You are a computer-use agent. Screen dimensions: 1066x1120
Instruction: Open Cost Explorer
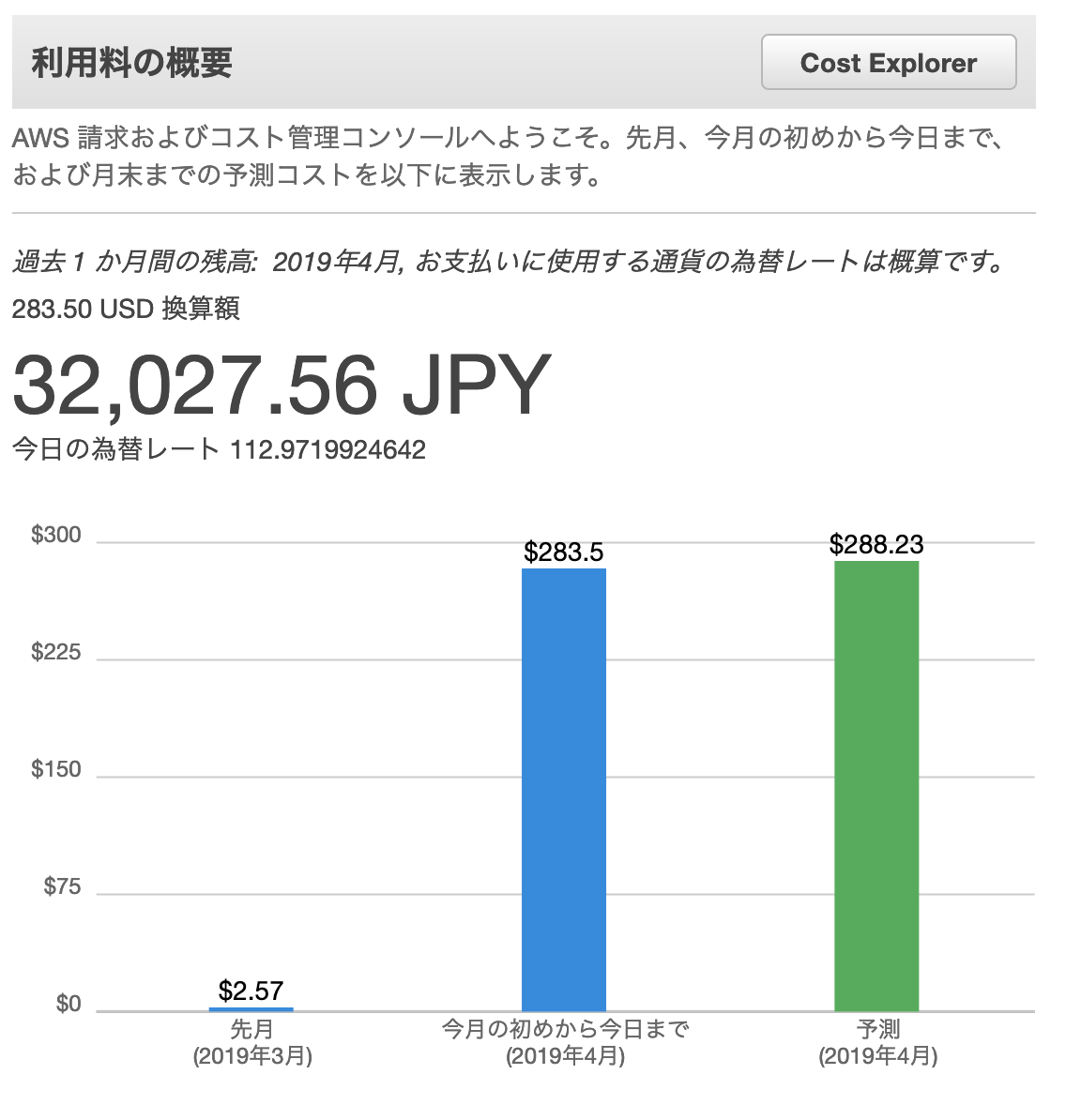click(888, 63)
